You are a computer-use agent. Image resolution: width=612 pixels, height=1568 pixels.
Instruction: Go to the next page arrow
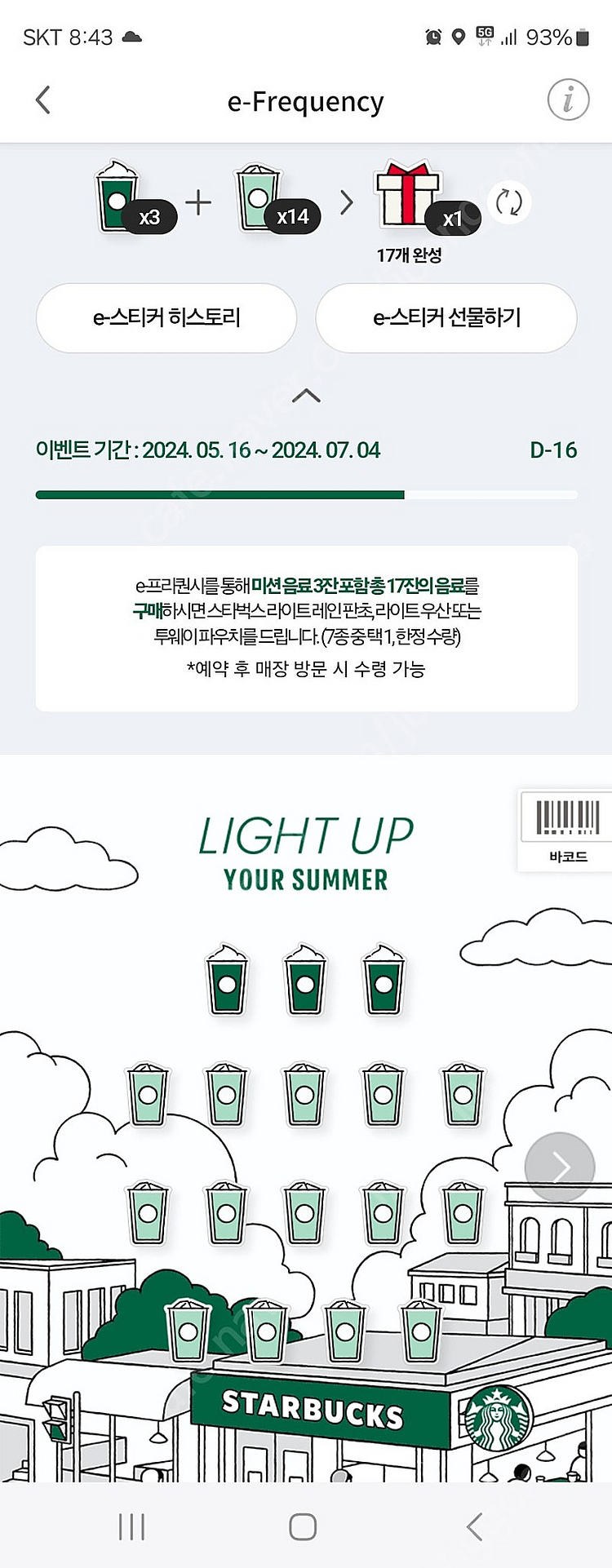click(560, 1167)
